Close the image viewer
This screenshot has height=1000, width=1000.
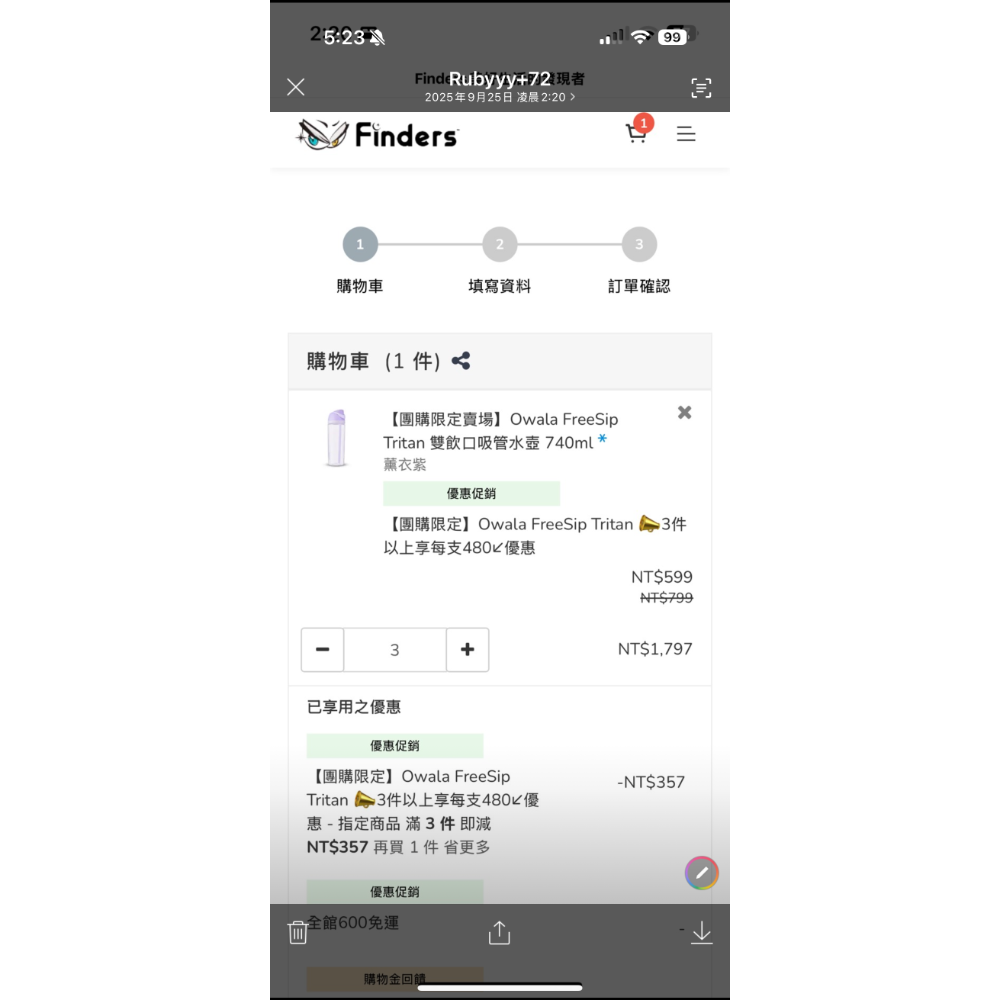point(296,87)
